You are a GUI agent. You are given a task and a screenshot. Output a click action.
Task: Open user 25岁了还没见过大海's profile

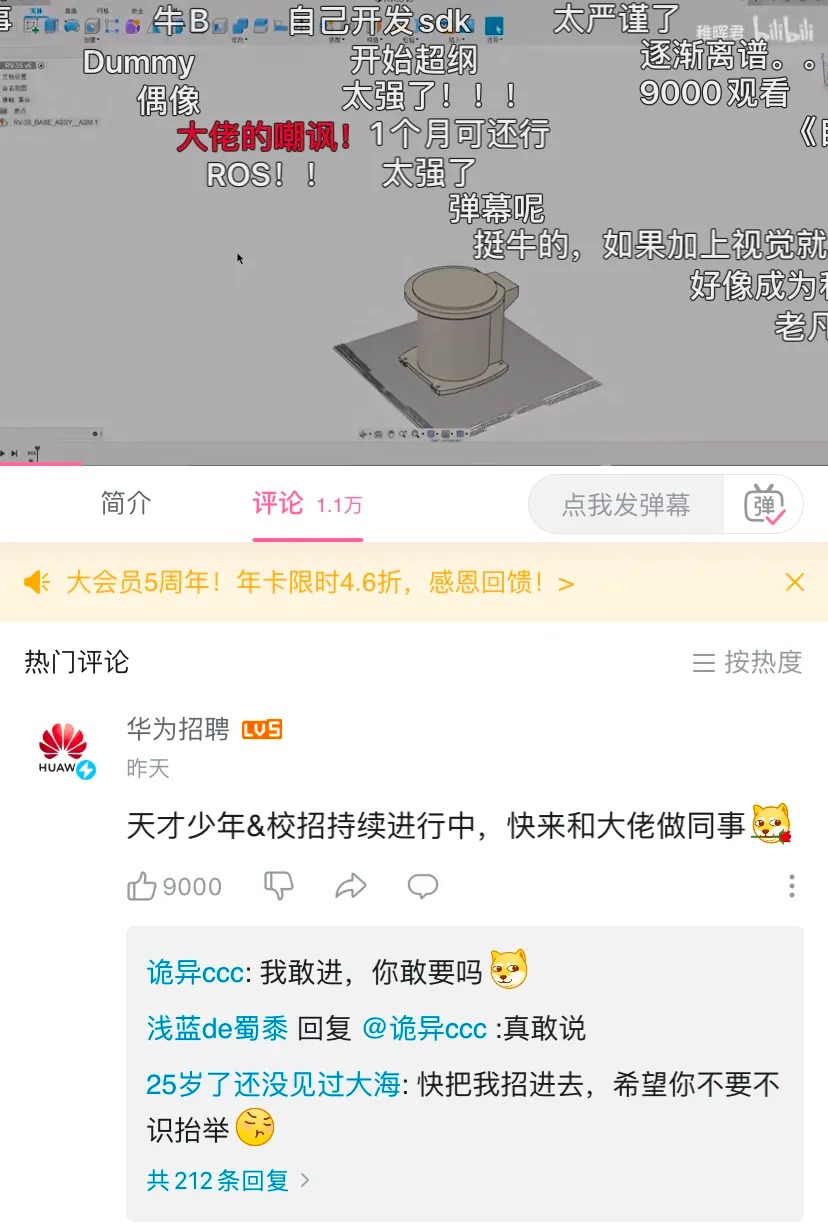point(272,1084)
